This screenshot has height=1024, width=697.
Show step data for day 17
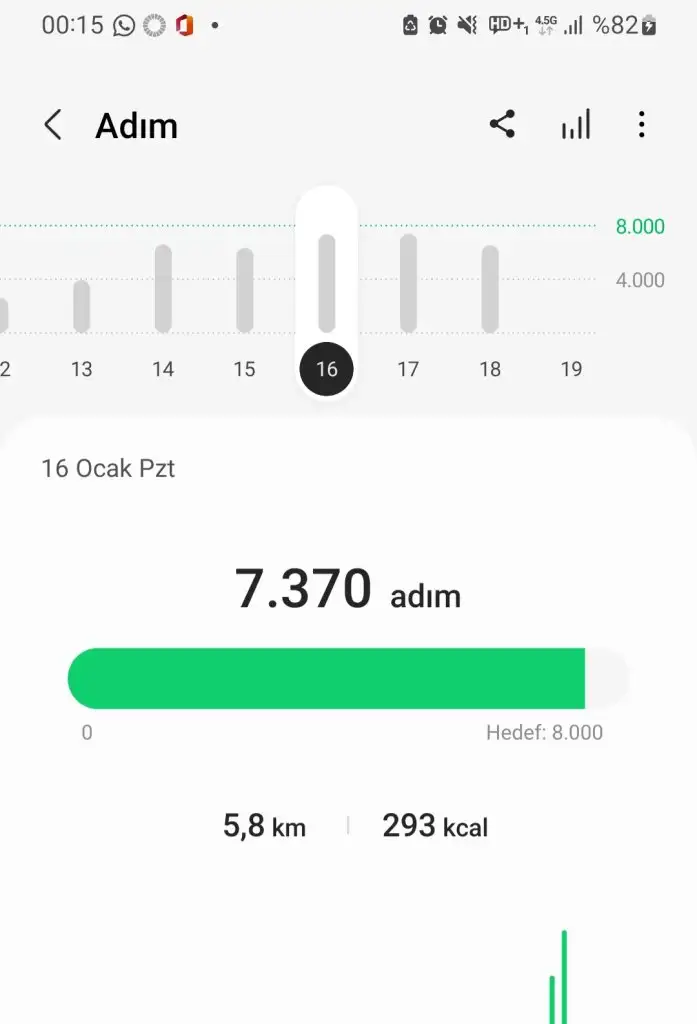click(x=408, y=368)
